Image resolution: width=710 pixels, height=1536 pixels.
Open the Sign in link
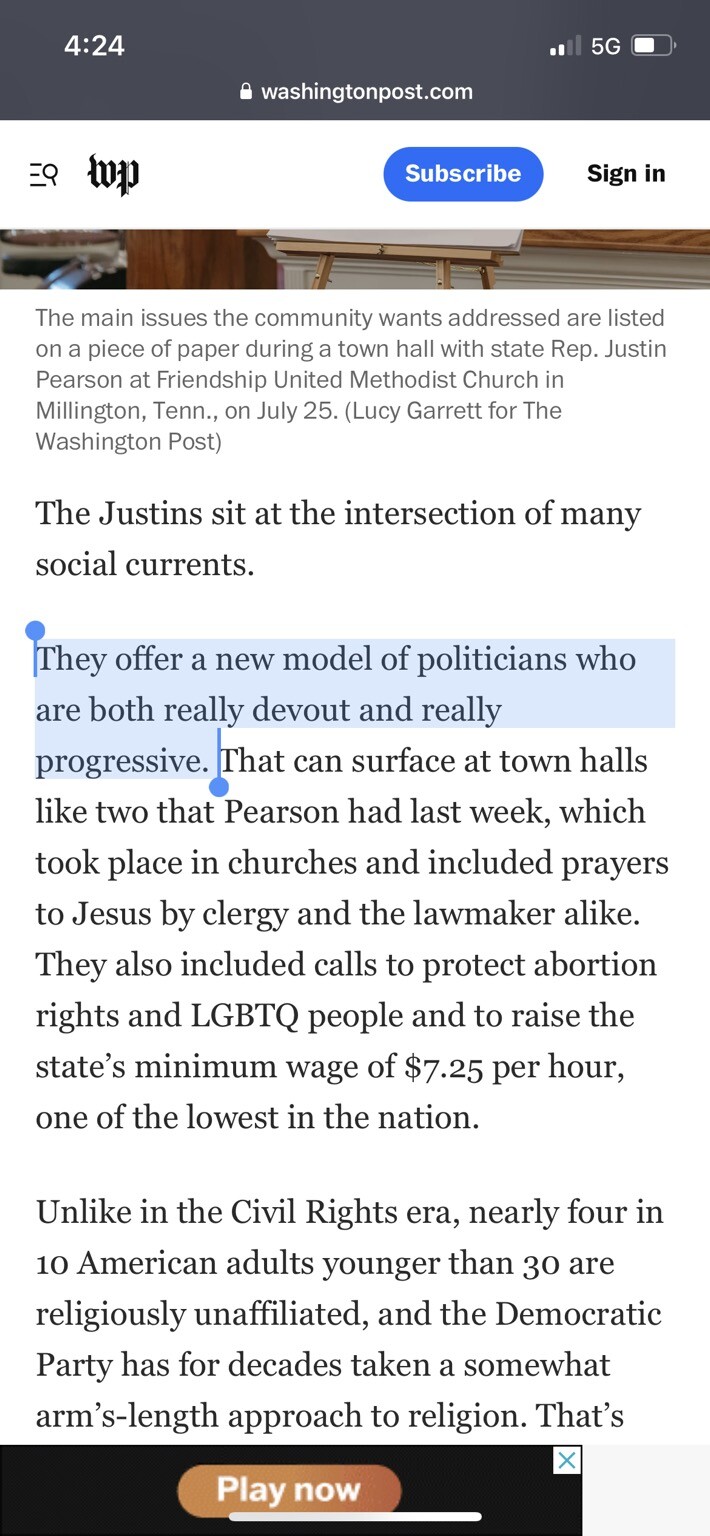tap(626, 174)
